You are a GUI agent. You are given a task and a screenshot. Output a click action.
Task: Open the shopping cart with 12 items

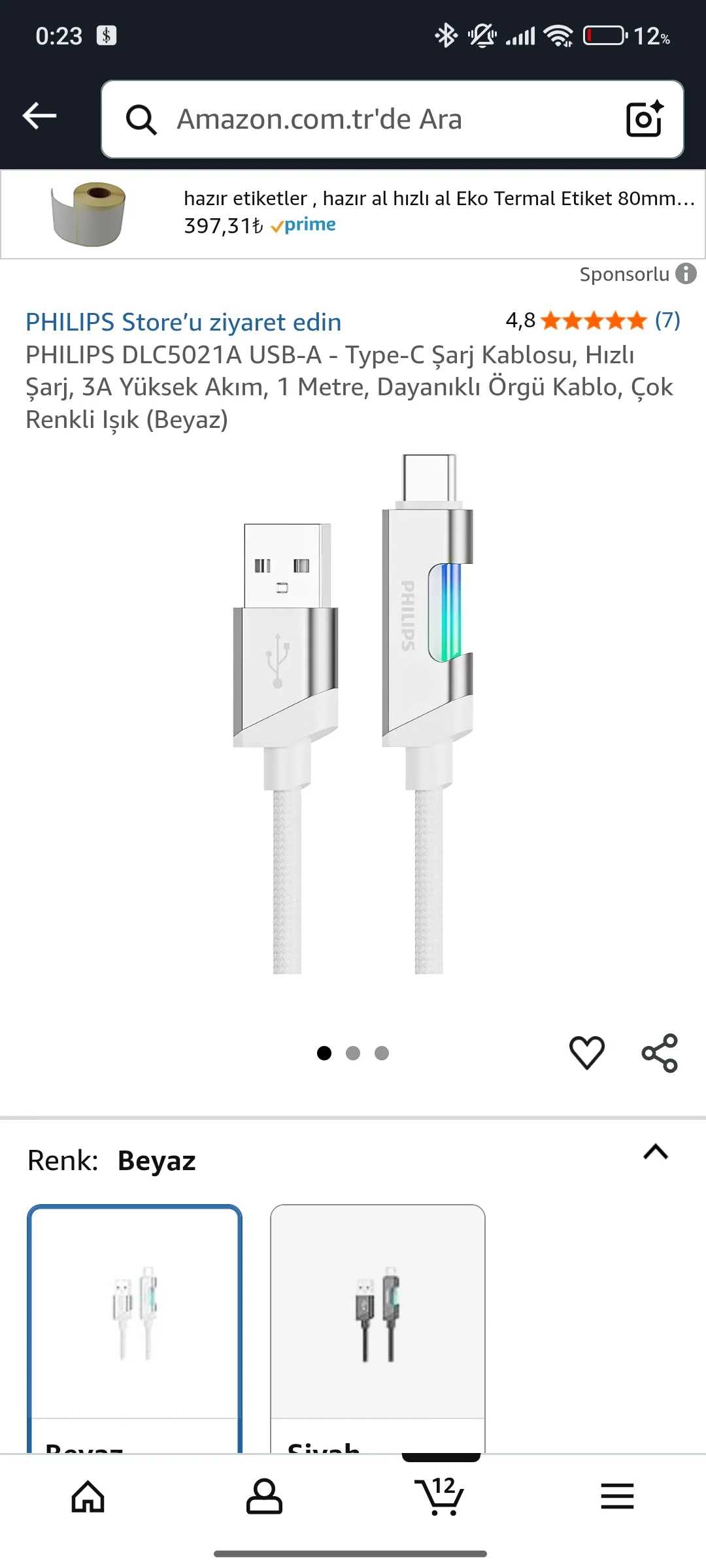(440, 1496)
